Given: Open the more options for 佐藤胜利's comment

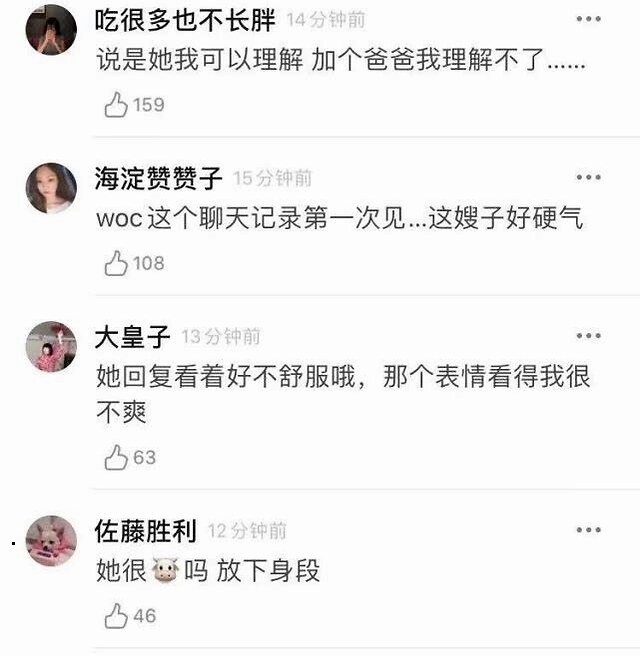Looking at the screenshot, I should (588, 530).
